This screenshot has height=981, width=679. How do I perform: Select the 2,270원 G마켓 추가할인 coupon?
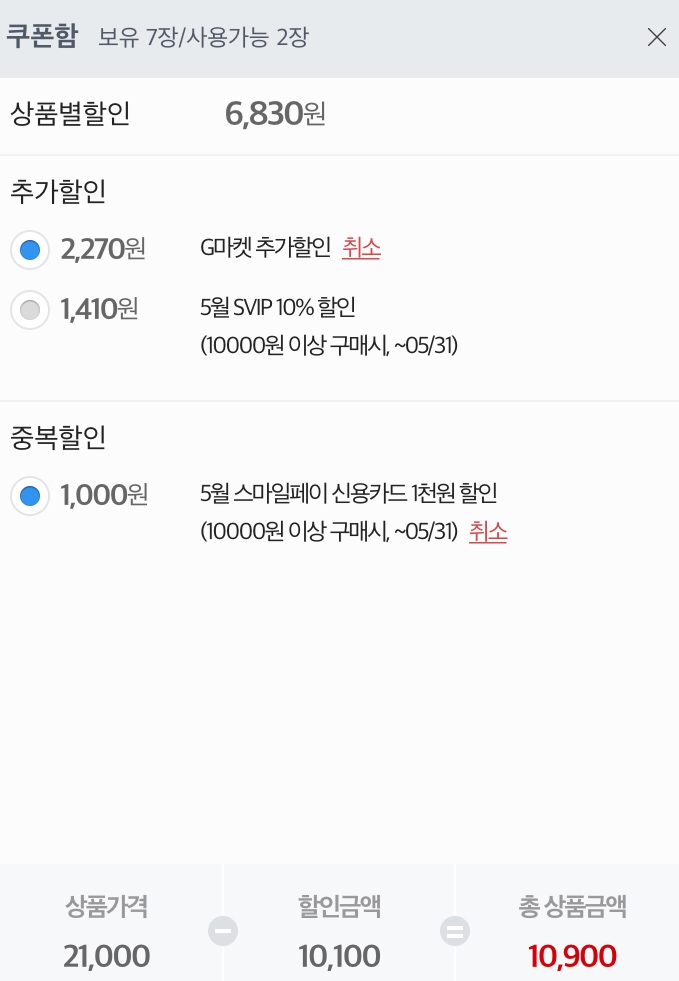(30, 249)
